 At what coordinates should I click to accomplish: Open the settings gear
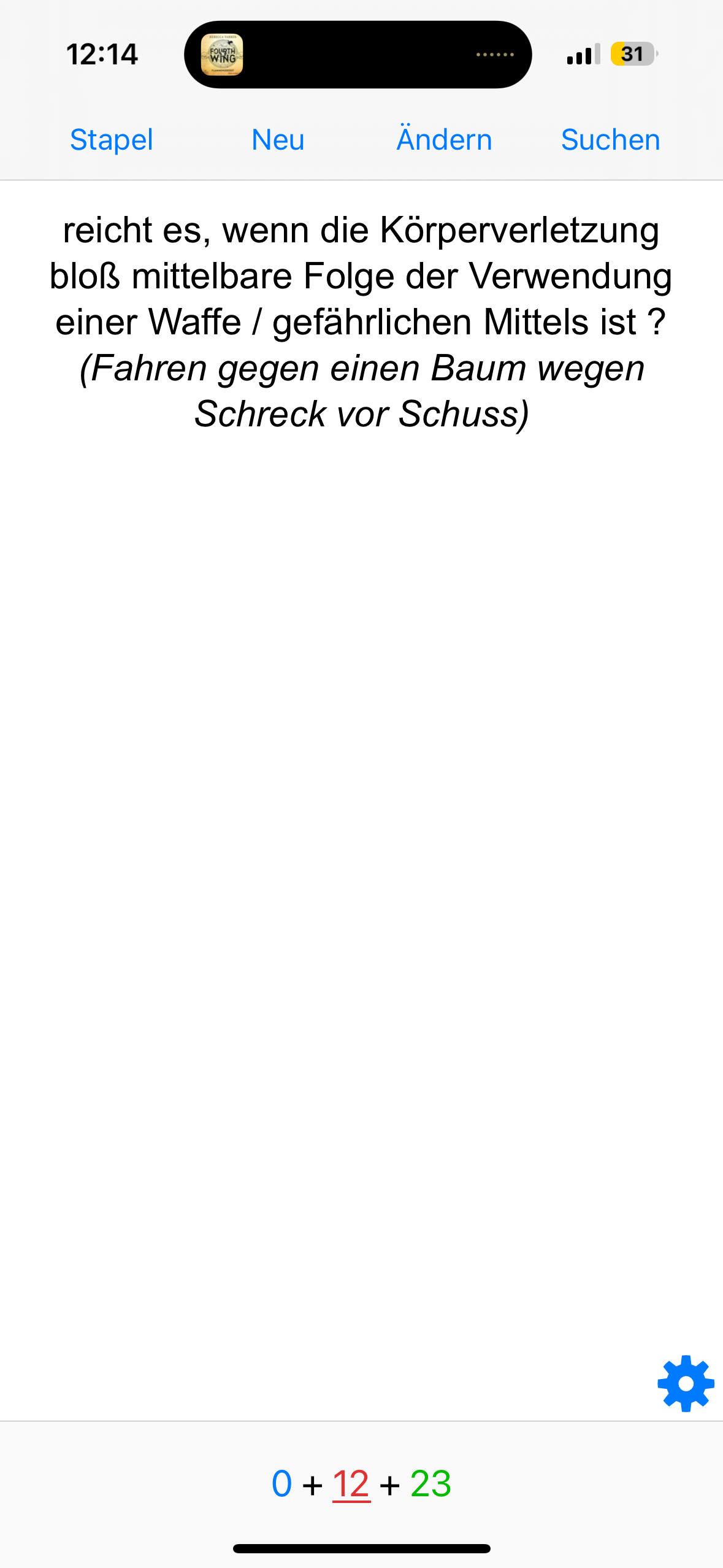tap(685, 1383)
